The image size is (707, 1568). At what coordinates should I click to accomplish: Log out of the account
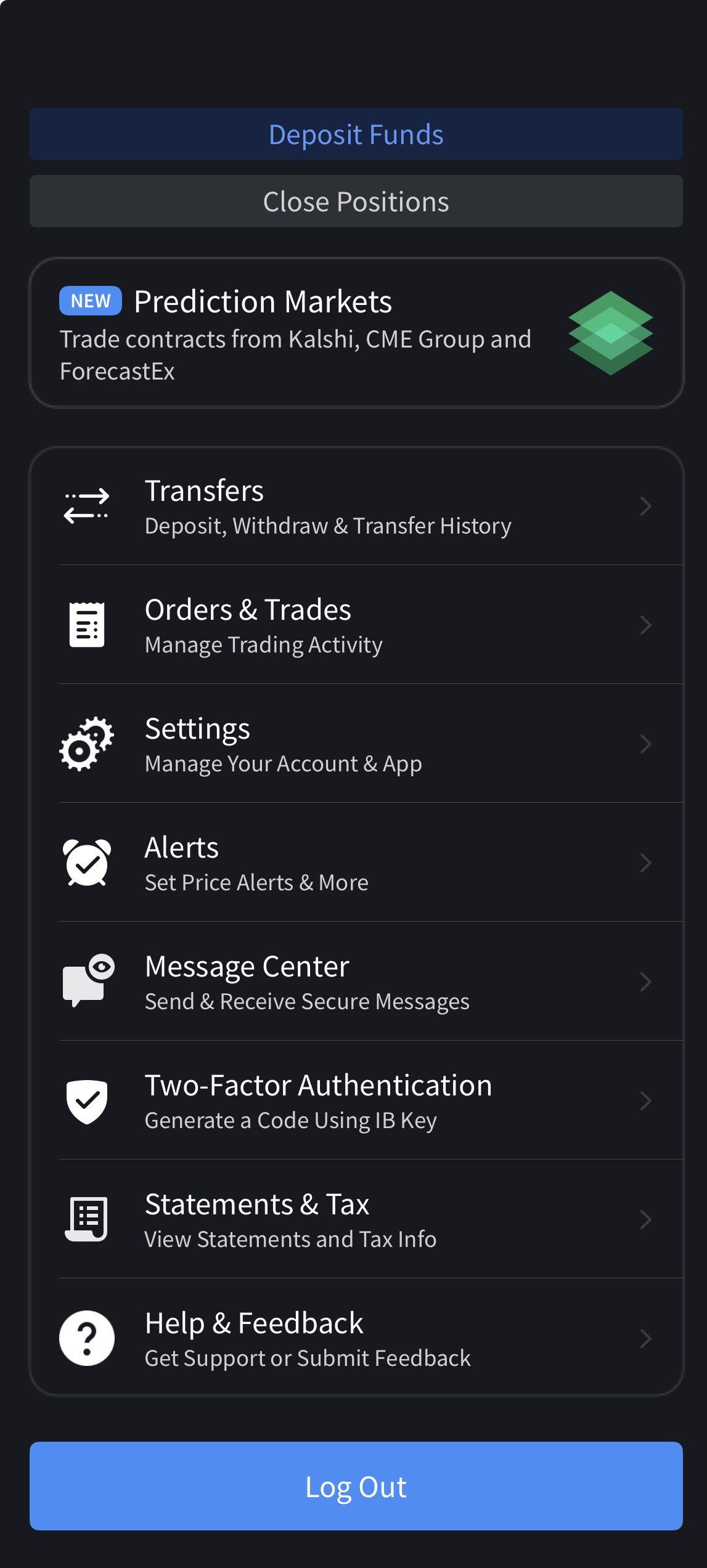(x=356, y=1486)
